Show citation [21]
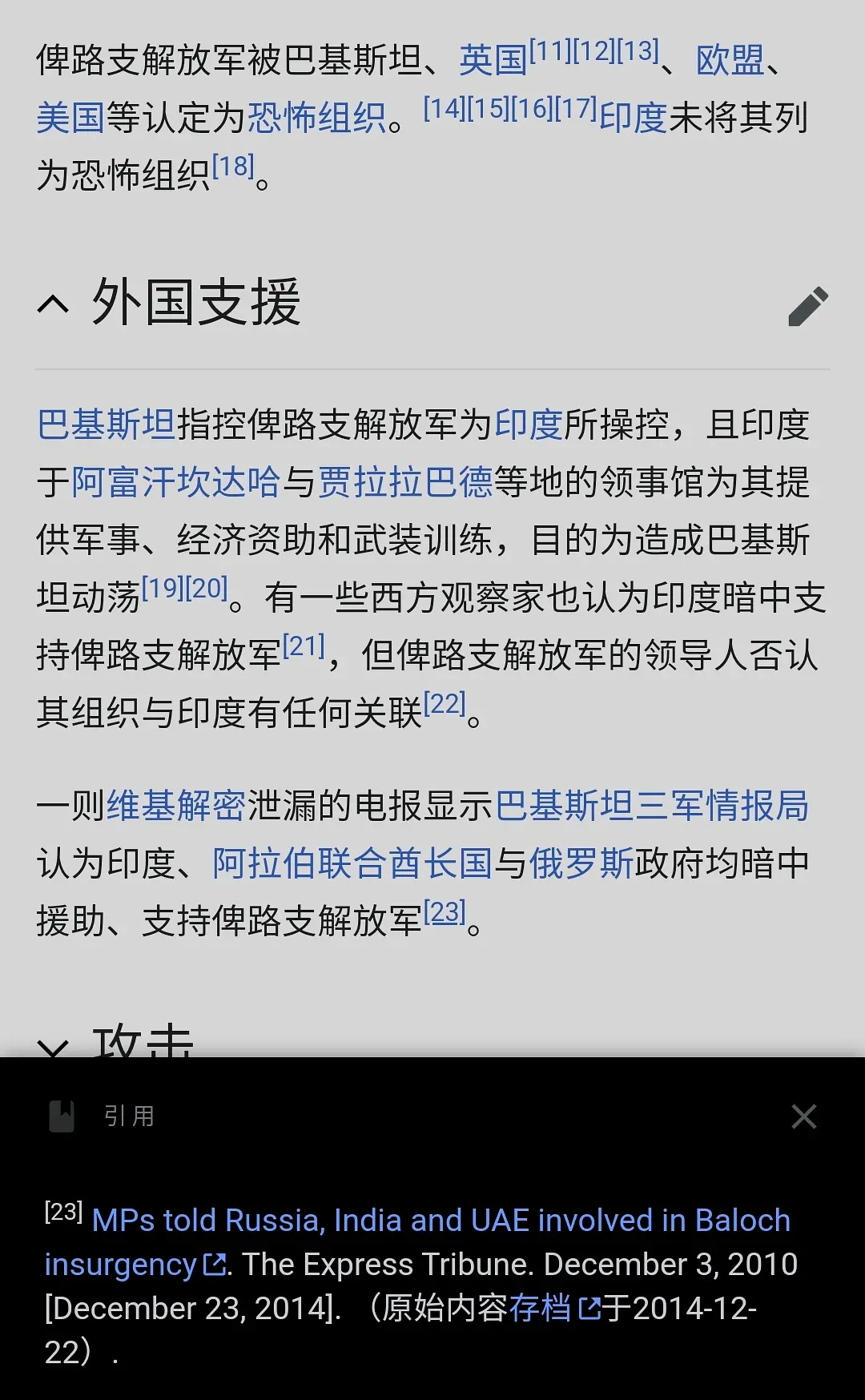865x1400 pixels. tap(304, 646)
